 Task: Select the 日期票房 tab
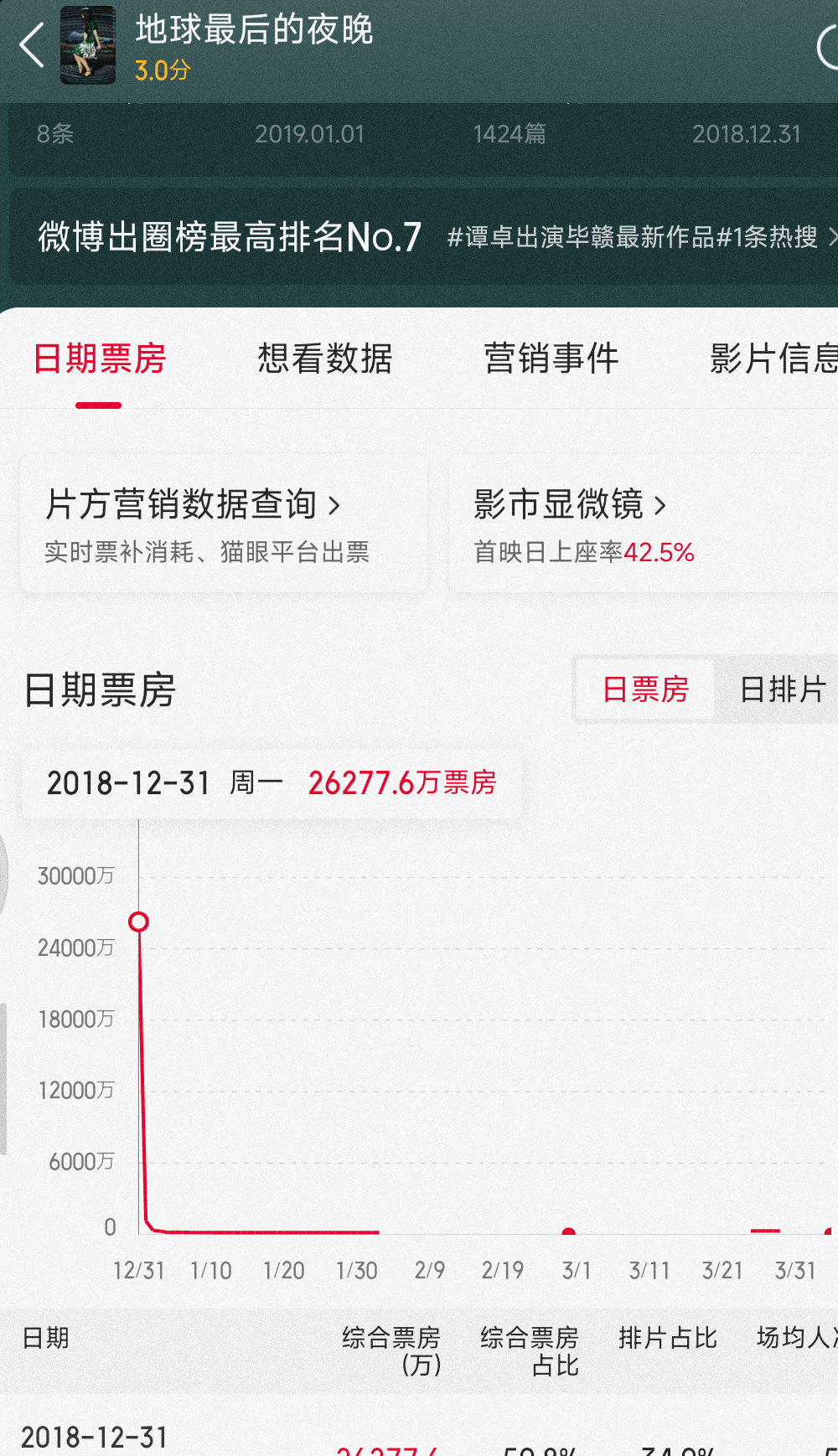click(x=100, y=359)
